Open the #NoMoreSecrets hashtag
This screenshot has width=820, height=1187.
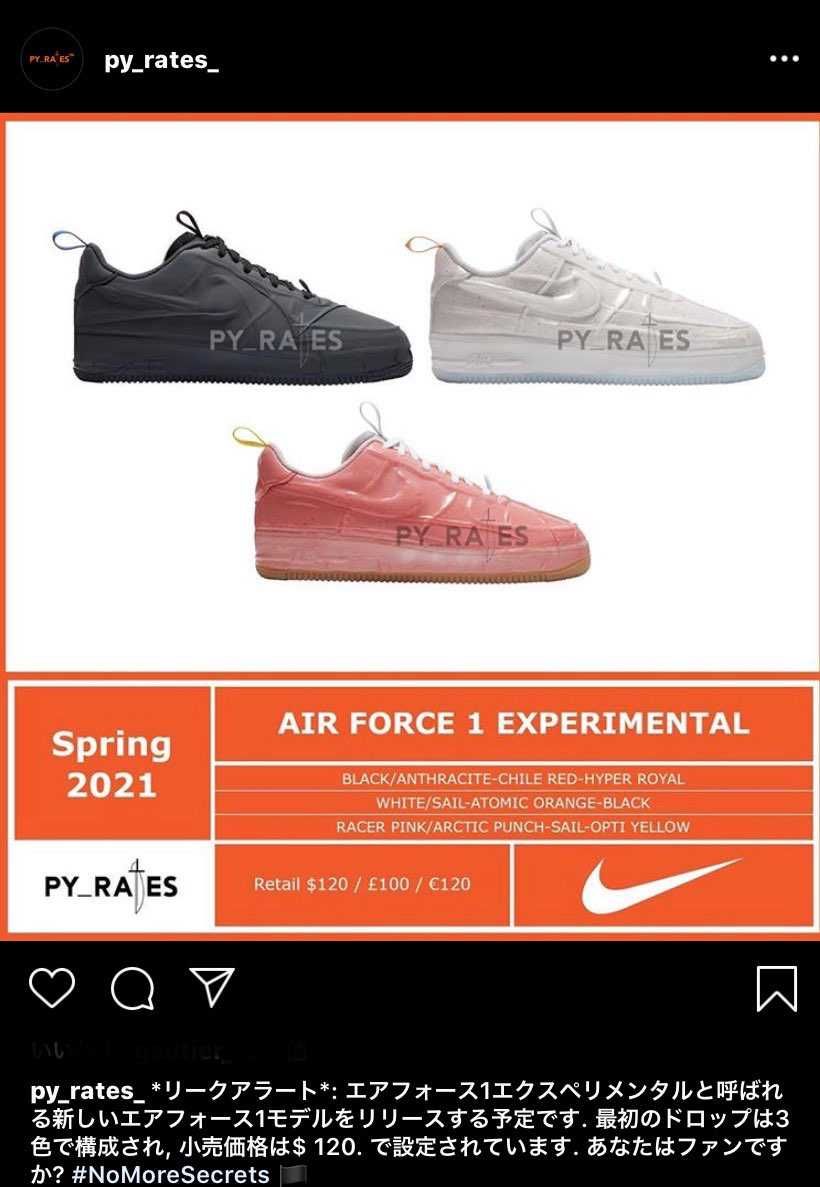(170, 1173)
